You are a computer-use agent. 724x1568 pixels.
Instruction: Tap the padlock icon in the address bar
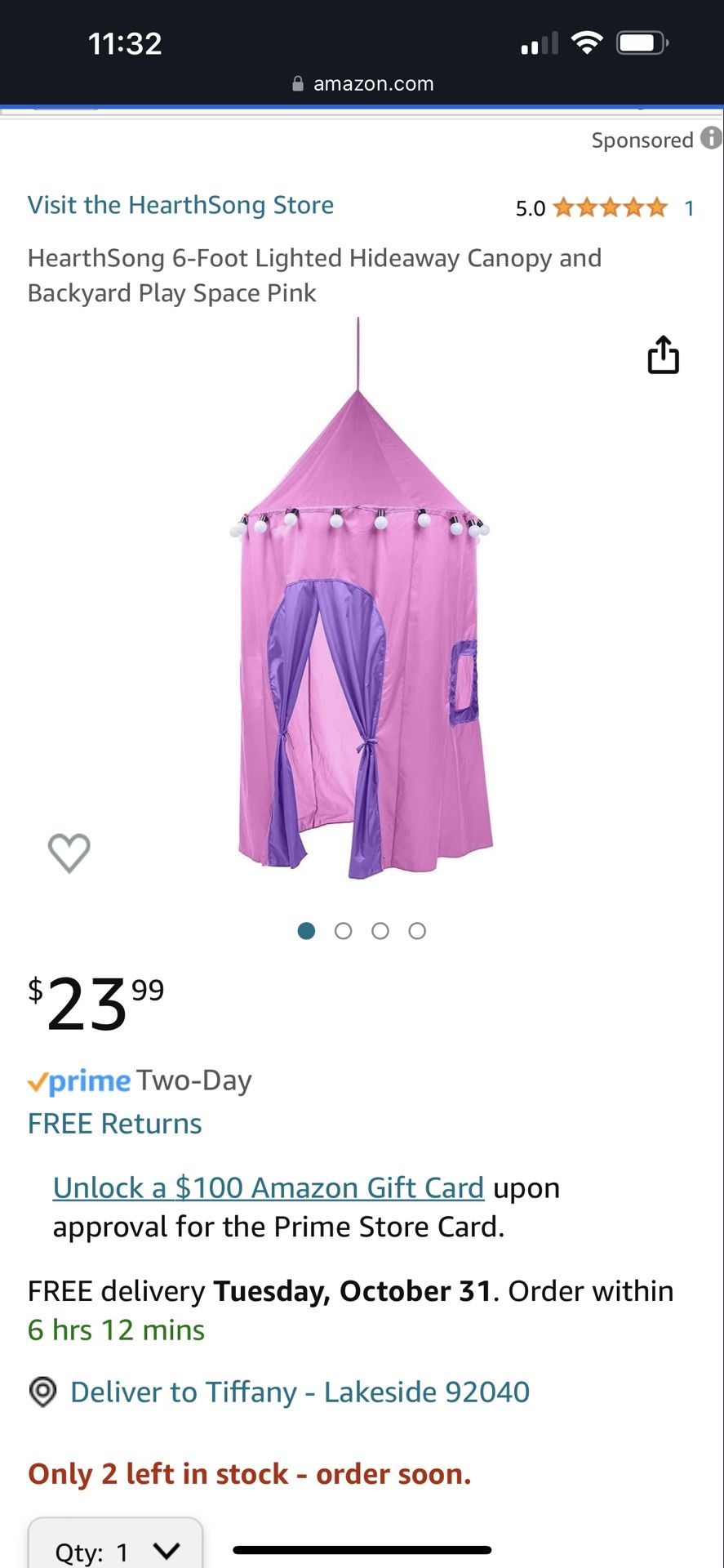coord(297,83)
